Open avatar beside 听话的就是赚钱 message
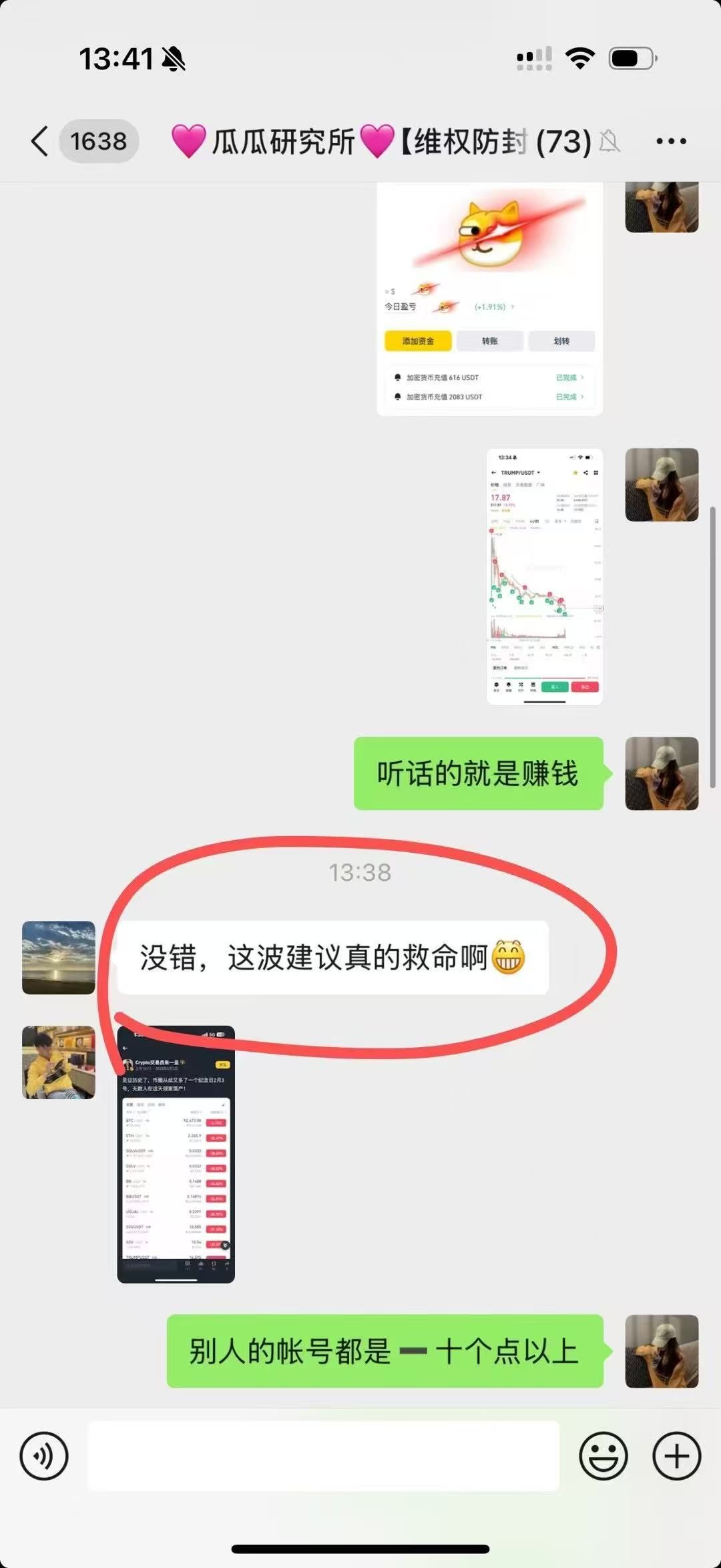Screen dimensions: 721x1568 pyautogui.click(x=662, y=773)
